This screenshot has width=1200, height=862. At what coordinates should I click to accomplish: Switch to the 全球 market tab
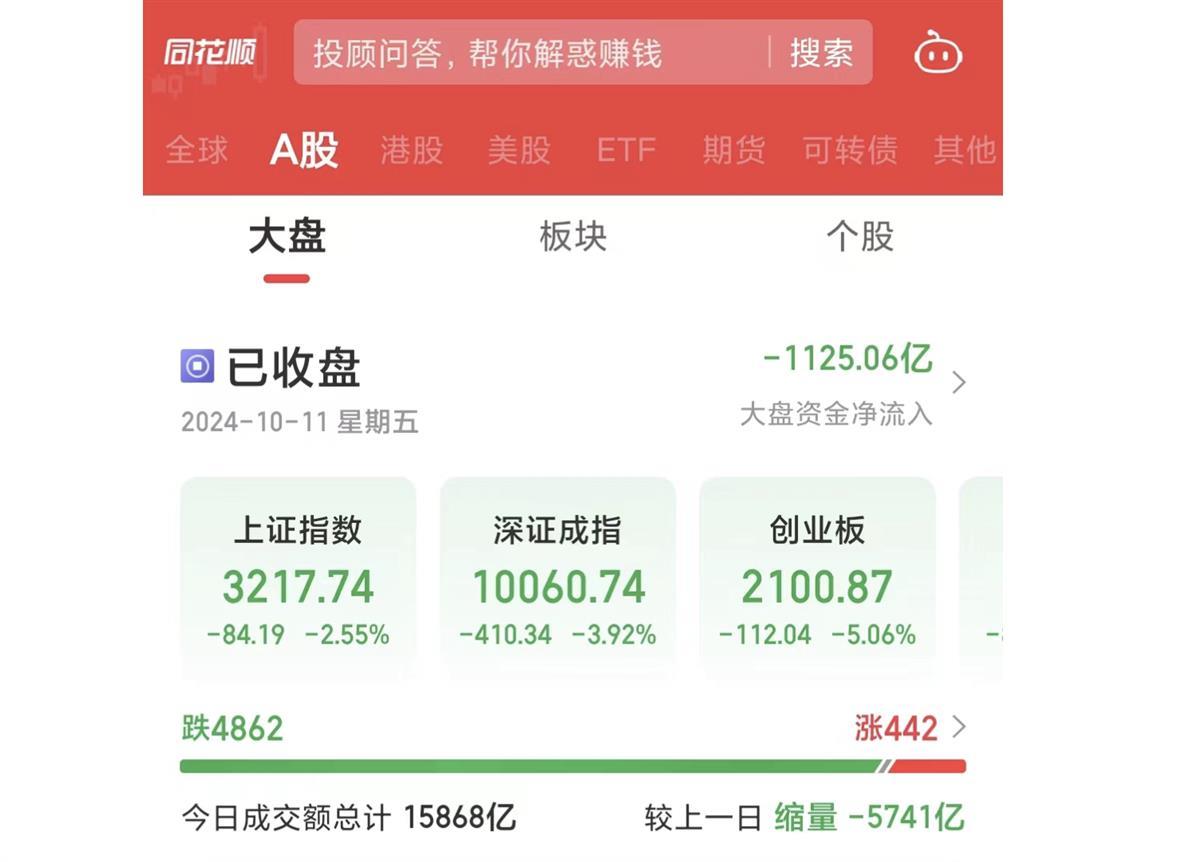(x=196, y=150)
